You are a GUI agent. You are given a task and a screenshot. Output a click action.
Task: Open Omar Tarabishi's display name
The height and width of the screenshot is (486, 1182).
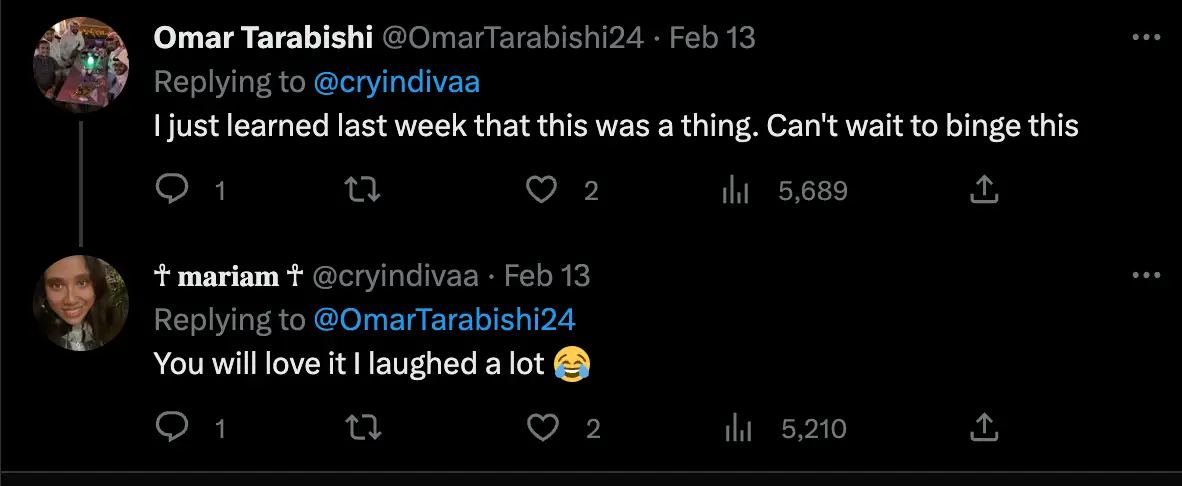[263, 39]
